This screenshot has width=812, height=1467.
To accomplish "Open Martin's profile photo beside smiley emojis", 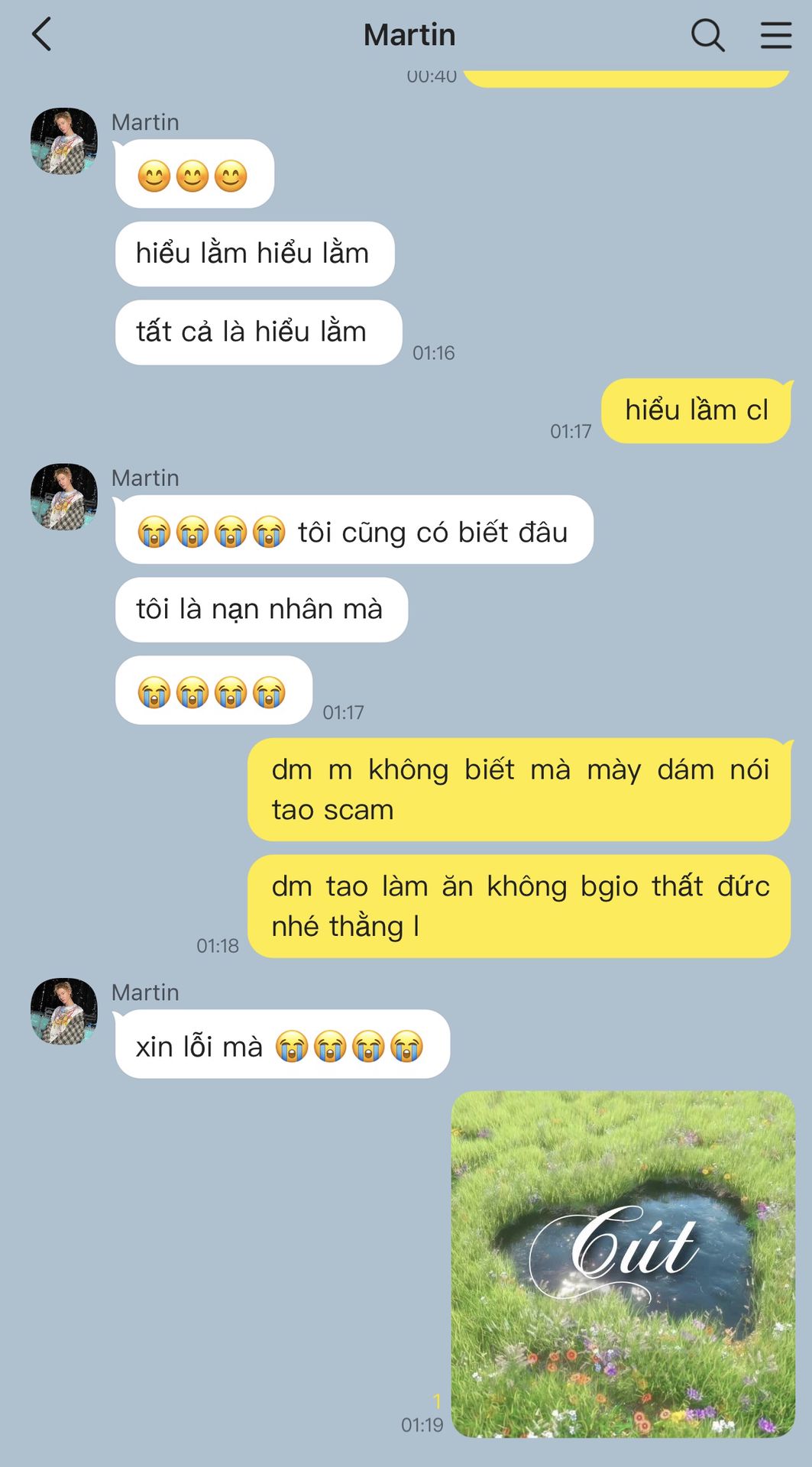I will (x=64, y=141).
